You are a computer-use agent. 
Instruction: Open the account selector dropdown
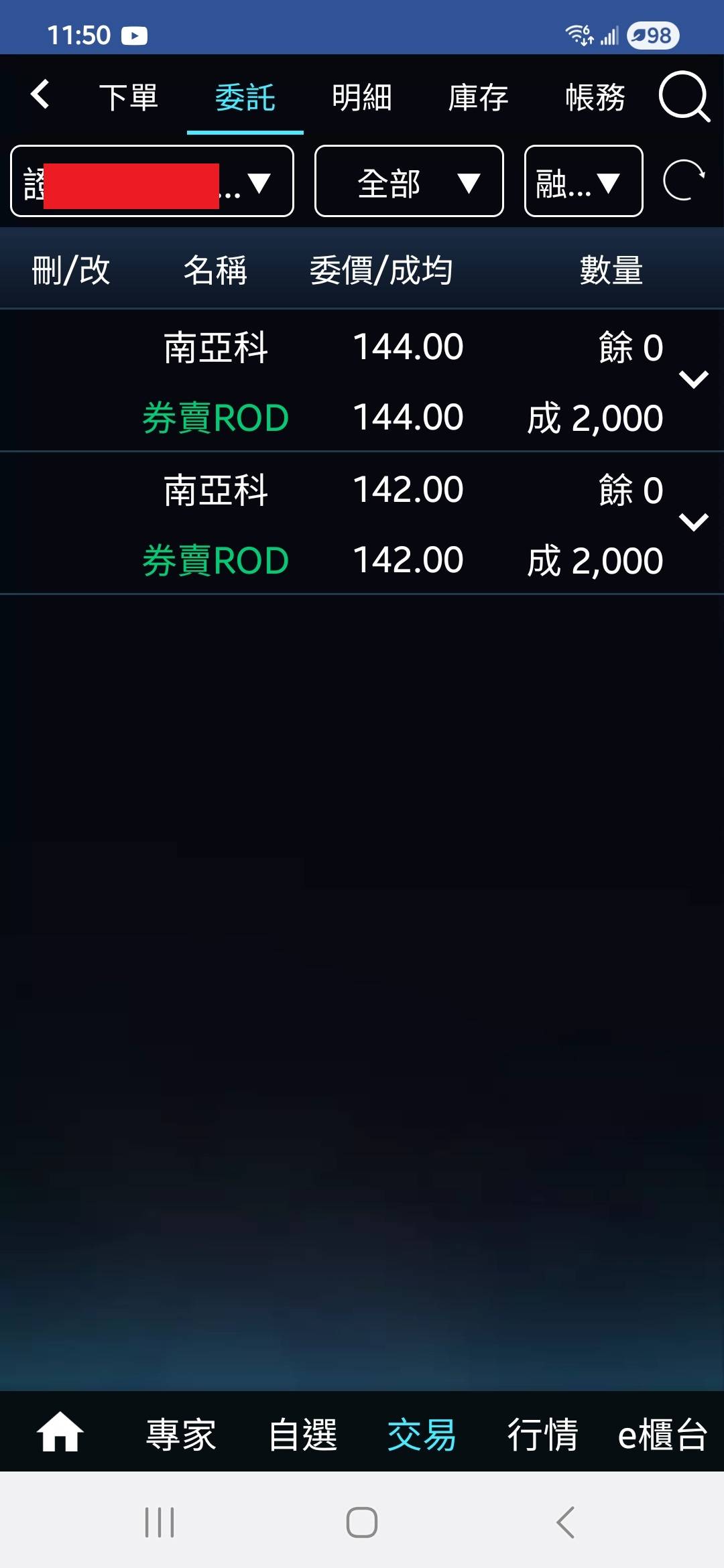pyautogui.click(x=152, y=182)
